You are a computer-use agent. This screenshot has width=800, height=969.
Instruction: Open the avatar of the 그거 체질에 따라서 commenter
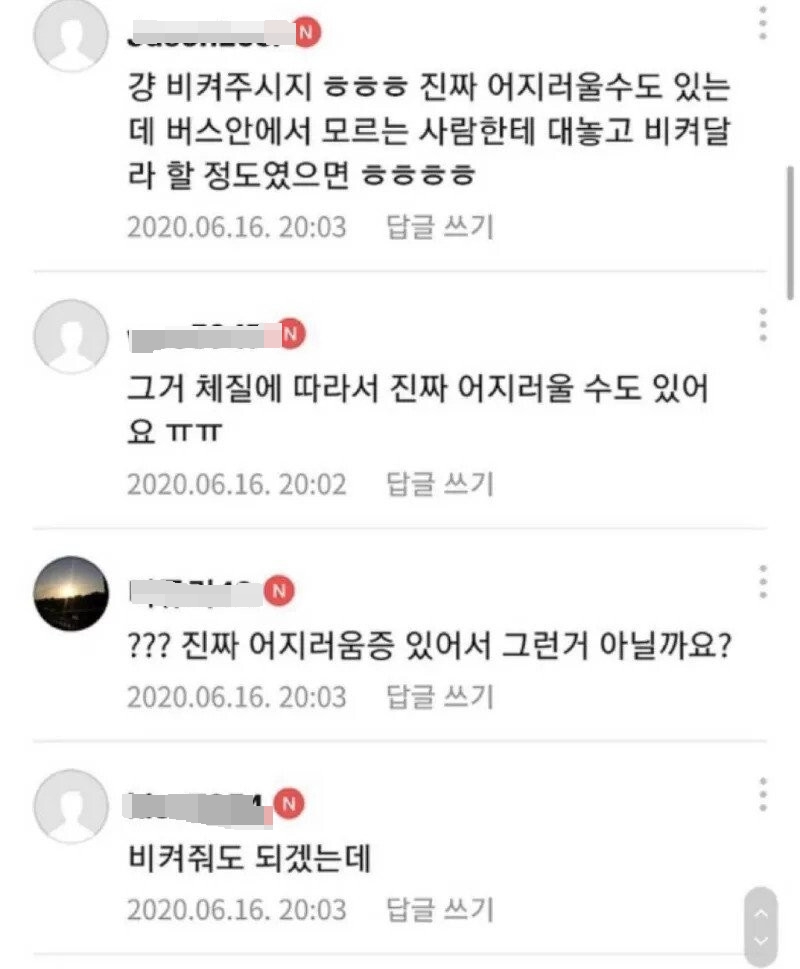[70, 336]
